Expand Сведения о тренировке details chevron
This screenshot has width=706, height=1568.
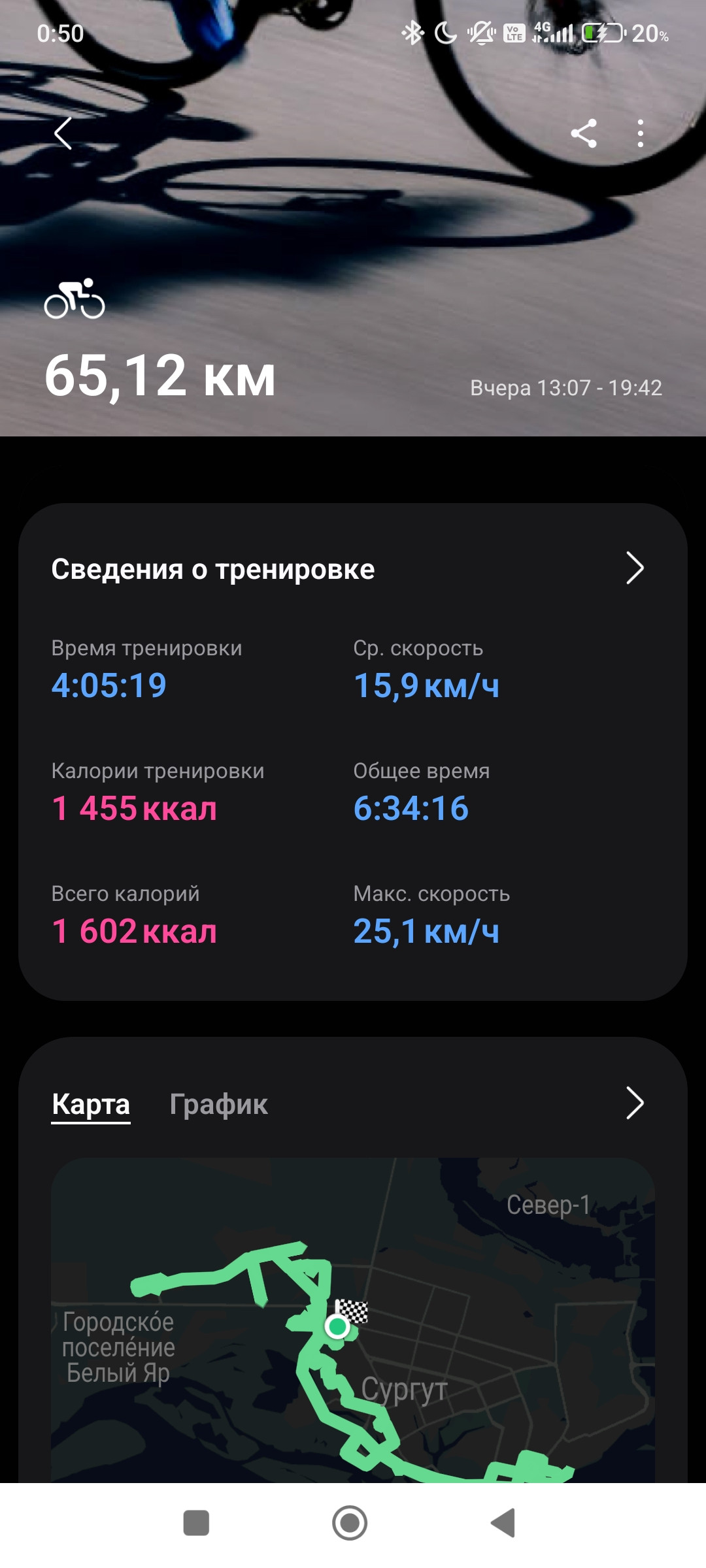635,568
